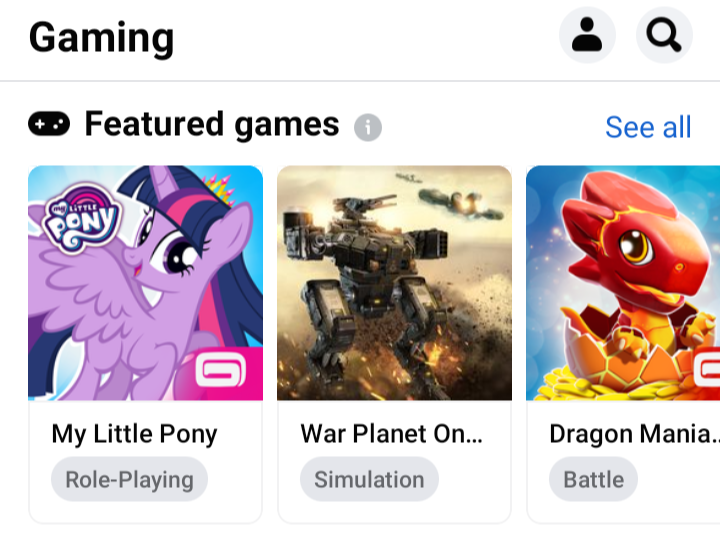Tap the info icon beside Featured games
This screenshot has width=720, height=540.
tap(368, 127)
